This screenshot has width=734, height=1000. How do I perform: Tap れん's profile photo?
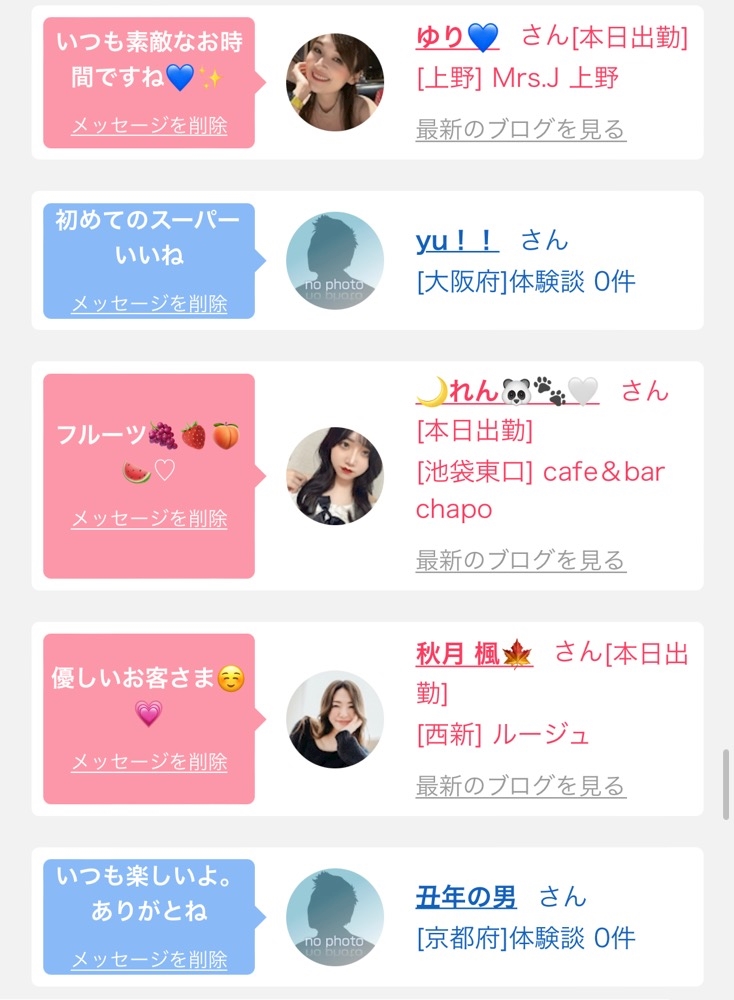(x=335, y=476)
